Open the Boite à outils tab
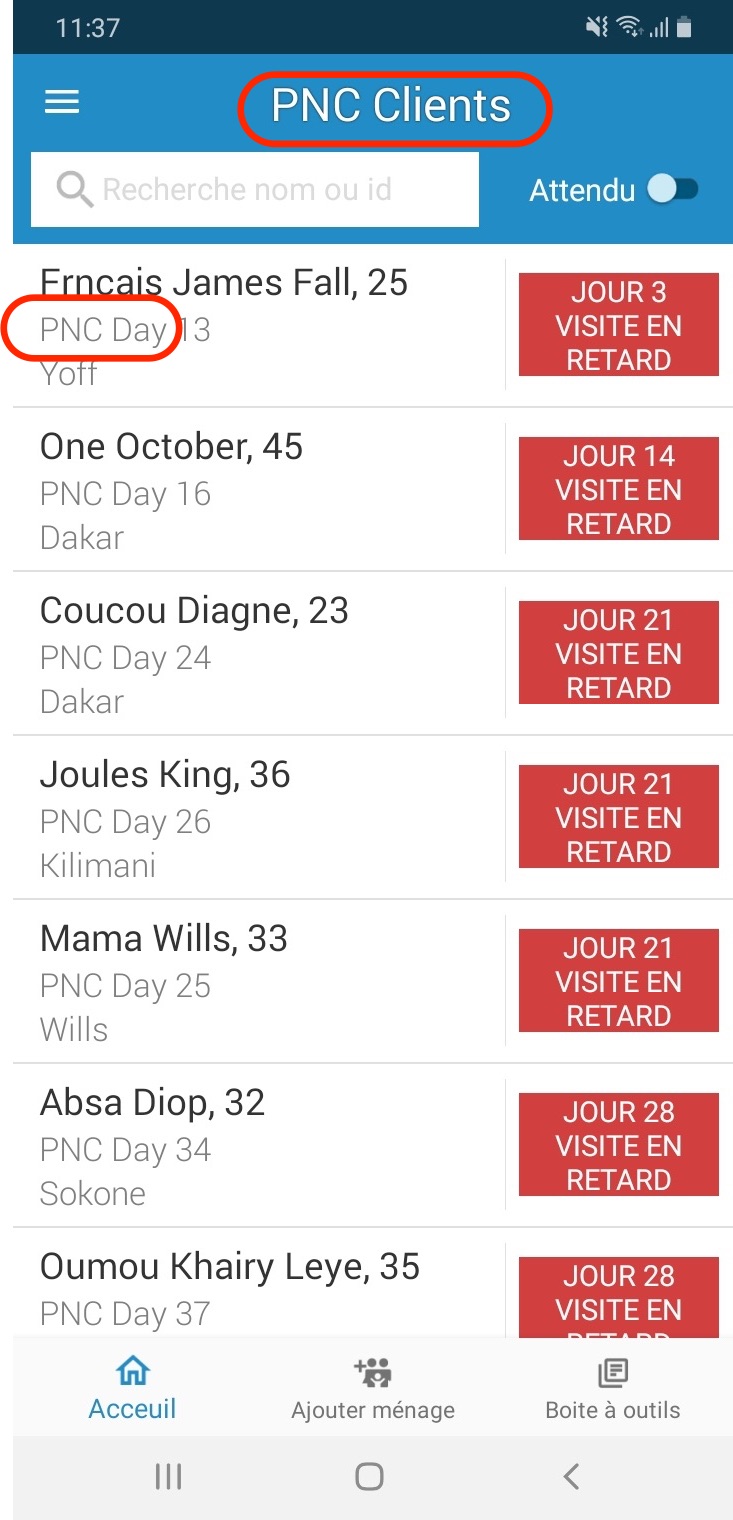Image resolution: width=733 pixels, height=1520 pixels. coord(612,1389)
